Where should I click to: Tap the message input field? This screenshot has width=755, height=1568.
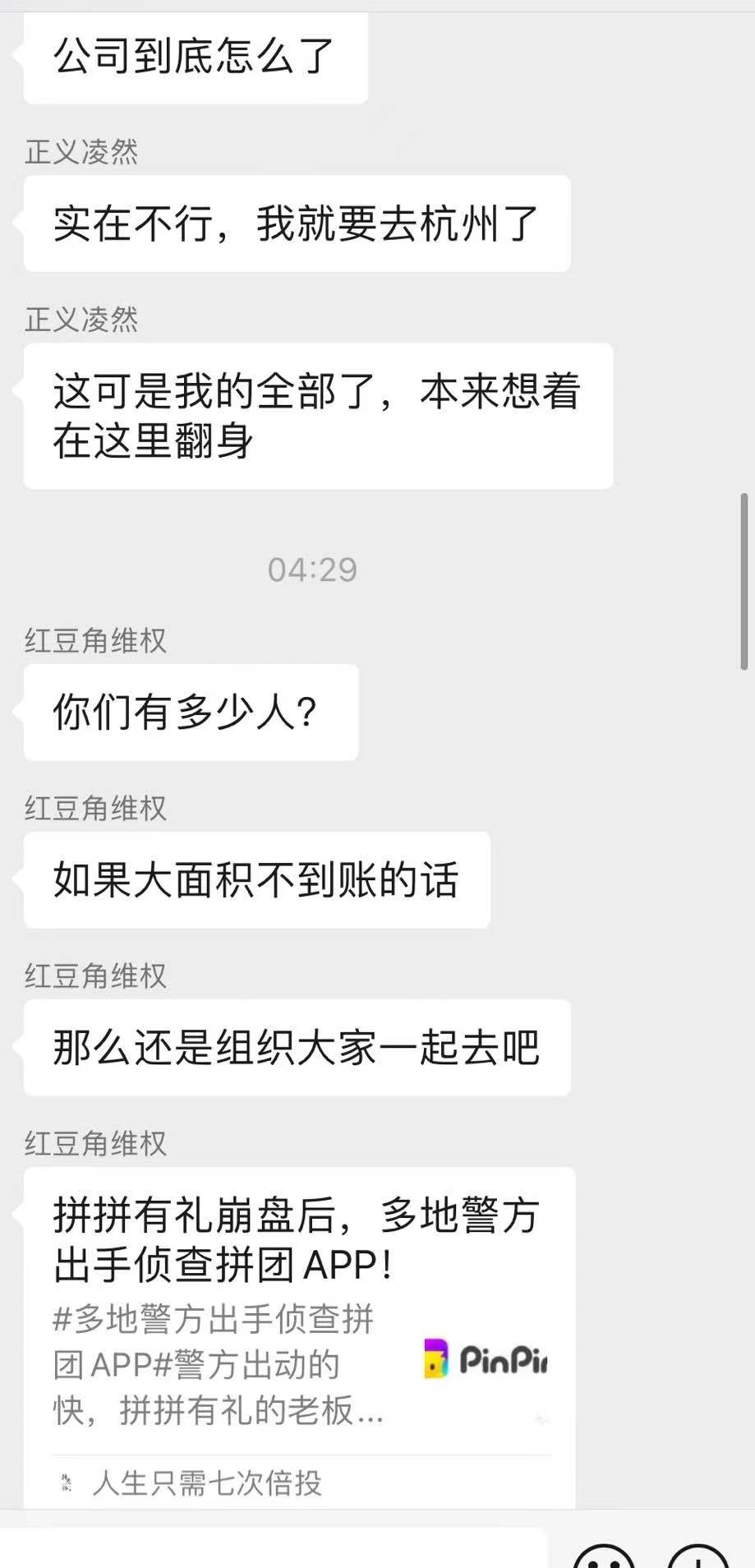pyautogui.click(x=271, y=1551)
